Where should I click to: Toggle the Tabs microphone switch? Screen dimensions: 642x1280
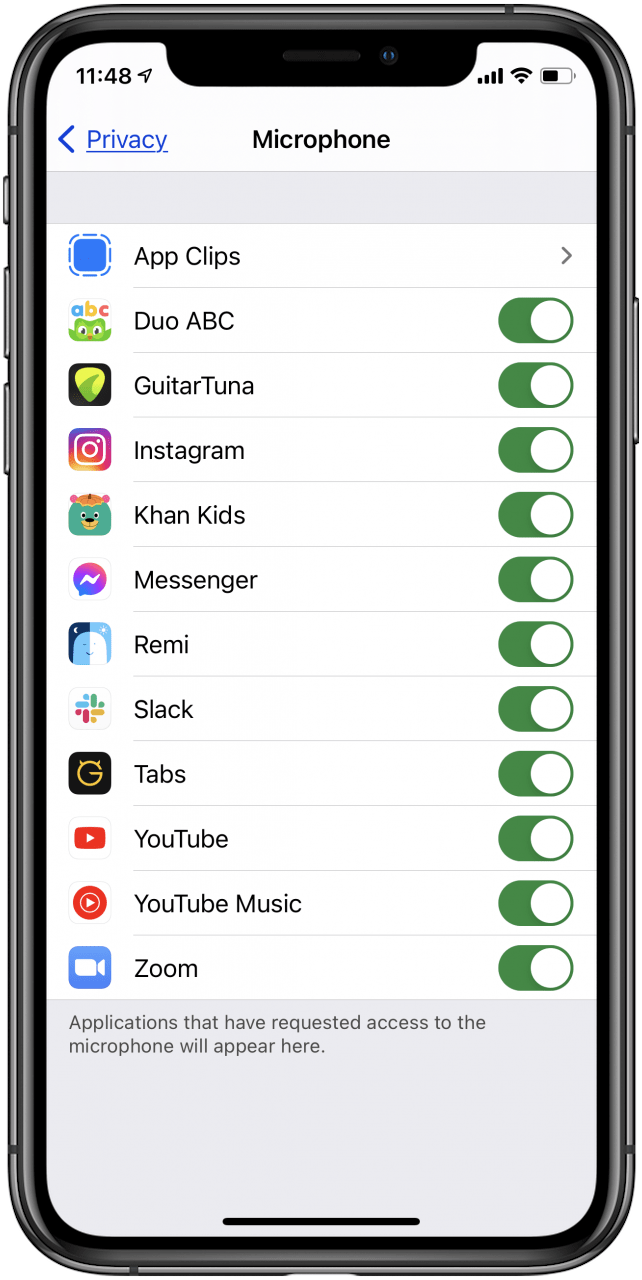coord(535,774)
